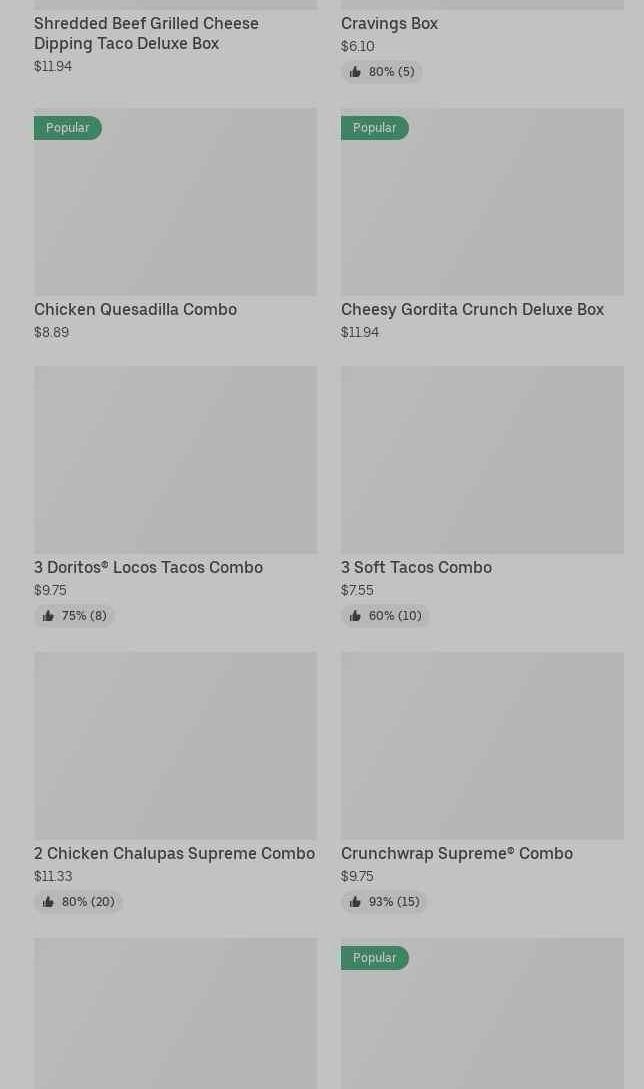644x1089 pixels.
Task: Tap the Crunchwrap Supreme Combo card
Action: coord(482,783)
